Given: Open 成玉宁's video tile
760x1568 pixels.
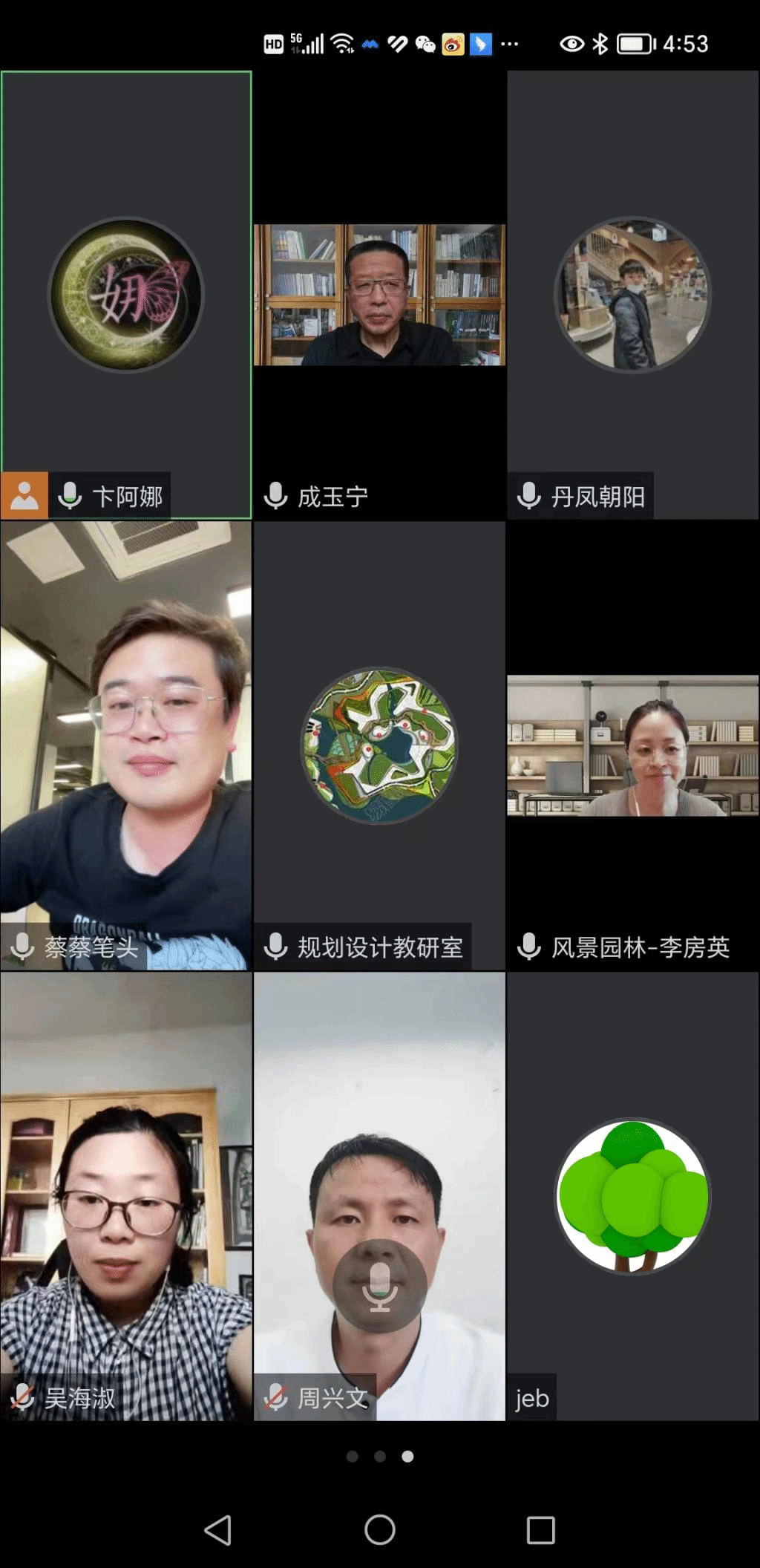Looking at the screenshot, I should (x=379, y=295).
